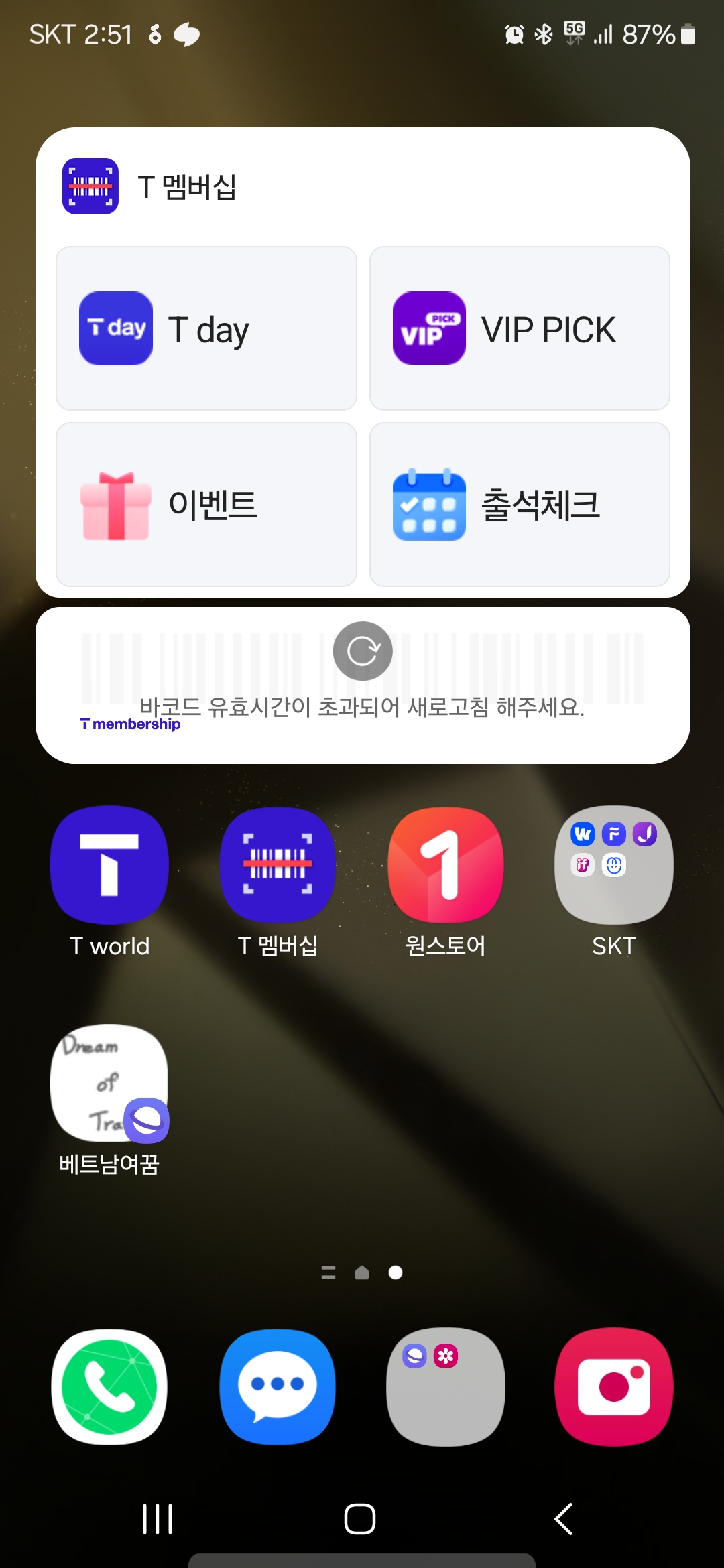
Task: Open the Messages app
Action: pyautogui.click(x=278, y=1386)
